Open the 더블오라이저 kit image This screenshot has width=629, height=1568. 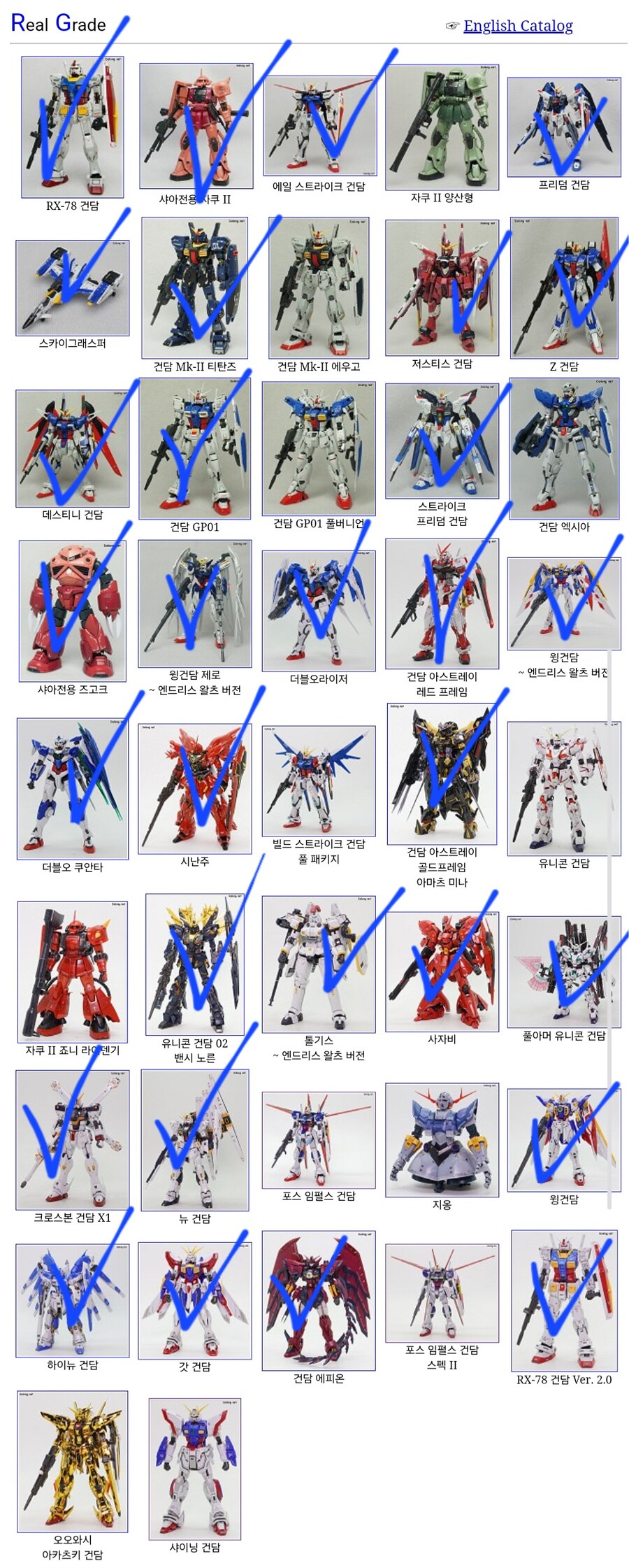pos(319,611)
